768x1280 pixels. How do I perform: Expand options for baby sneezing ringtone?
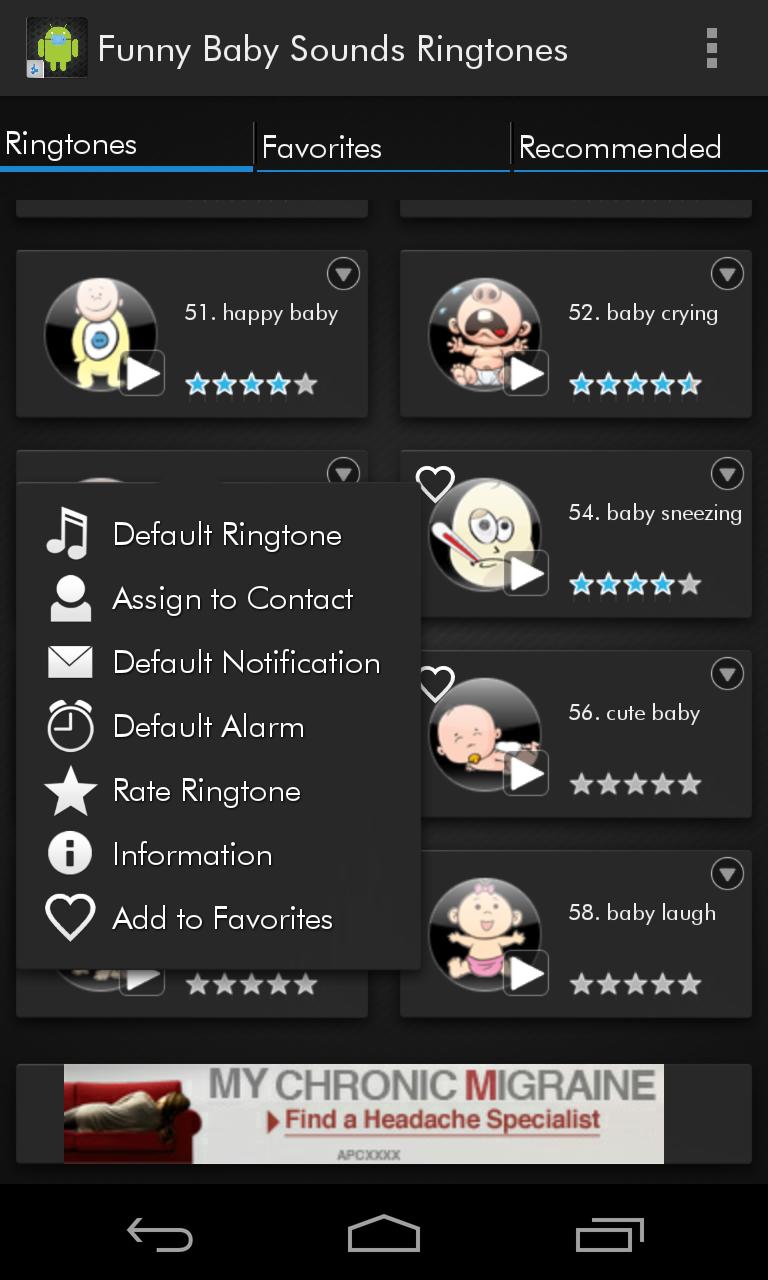pyautogui.click(x=727, y=474)
